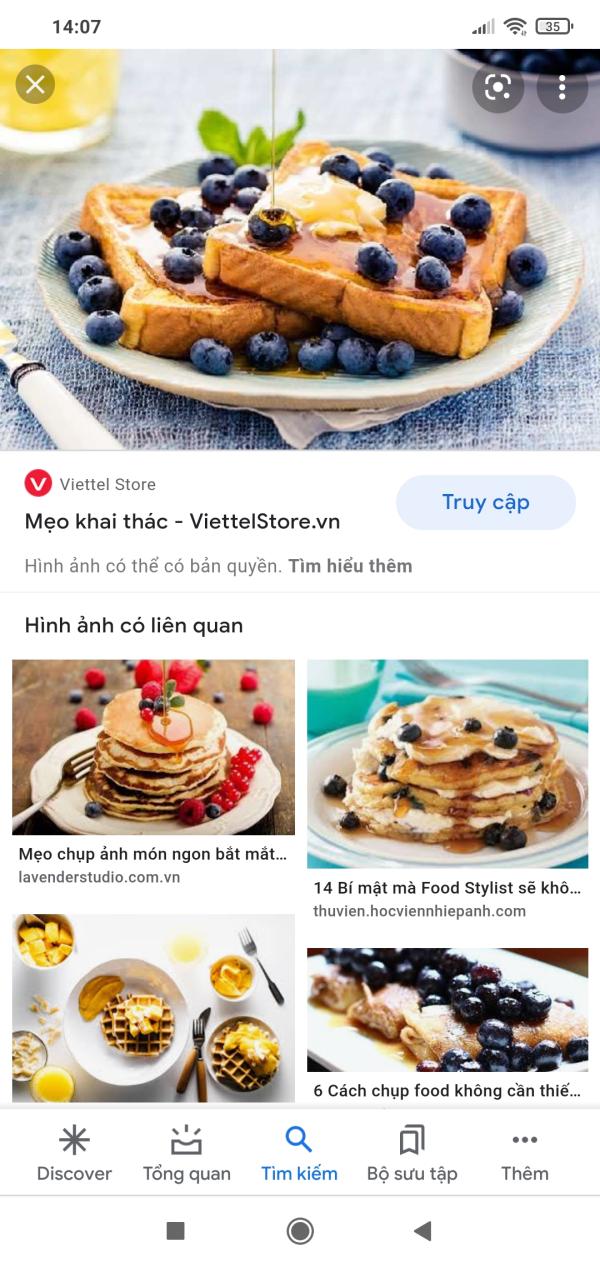Select the Tìm kiếm tab

coord(299,1153)
